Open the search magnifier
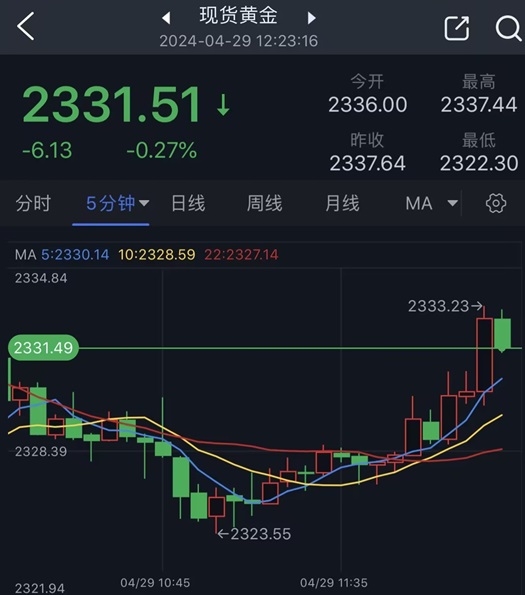525x595 pixels. 508,28
